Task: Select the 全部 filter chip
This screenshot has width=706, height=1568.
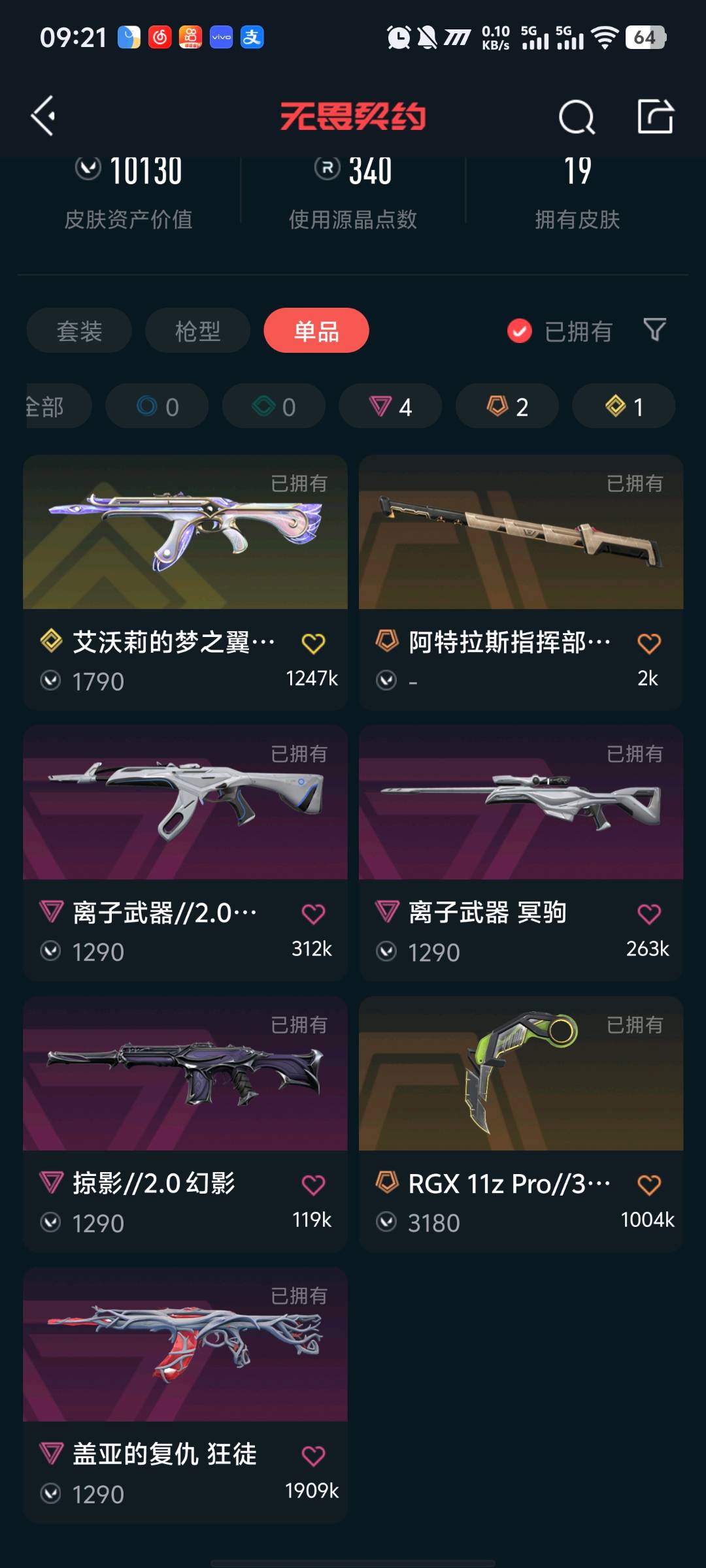Action: coord(52,406)
